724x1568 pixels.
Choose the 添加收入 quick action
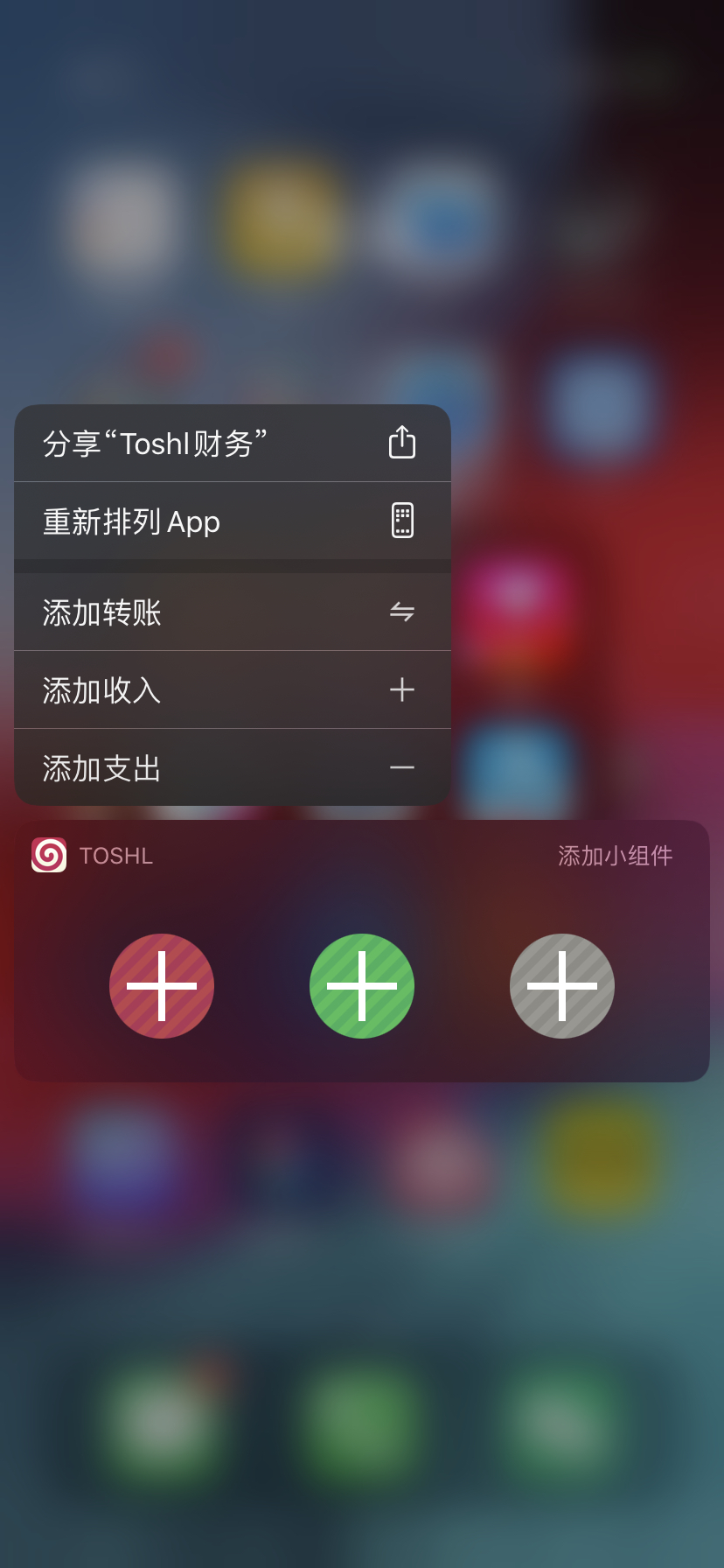(101, 689)
